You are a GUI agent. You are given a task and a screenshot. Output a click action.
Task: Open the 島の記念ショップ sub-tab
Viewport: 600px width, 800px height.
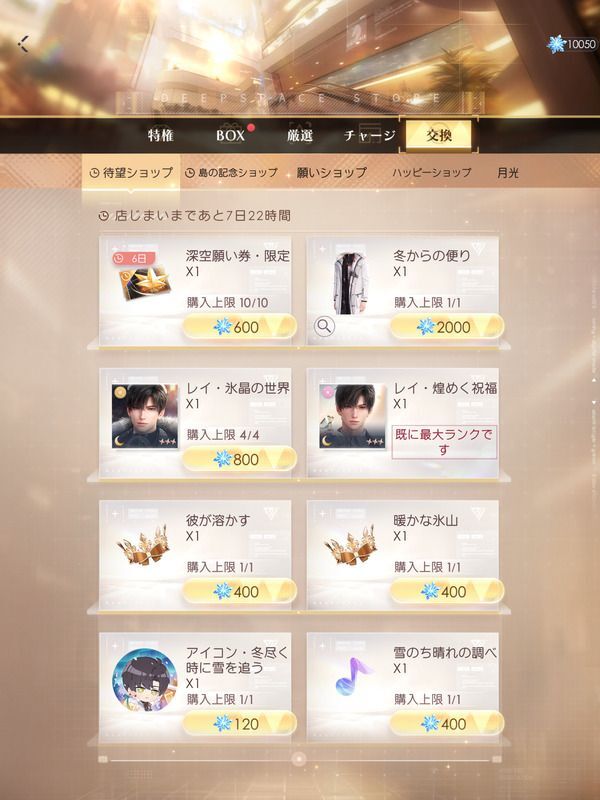click(231, 172)
